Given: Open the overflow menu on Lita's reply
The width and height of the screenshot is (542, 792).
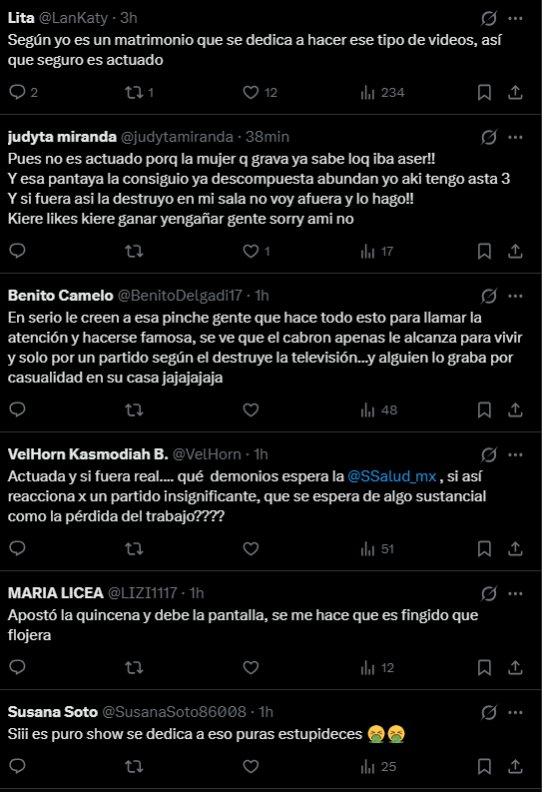Looking at the screenshot, I should pyautogui.click(x=515, y=19).
